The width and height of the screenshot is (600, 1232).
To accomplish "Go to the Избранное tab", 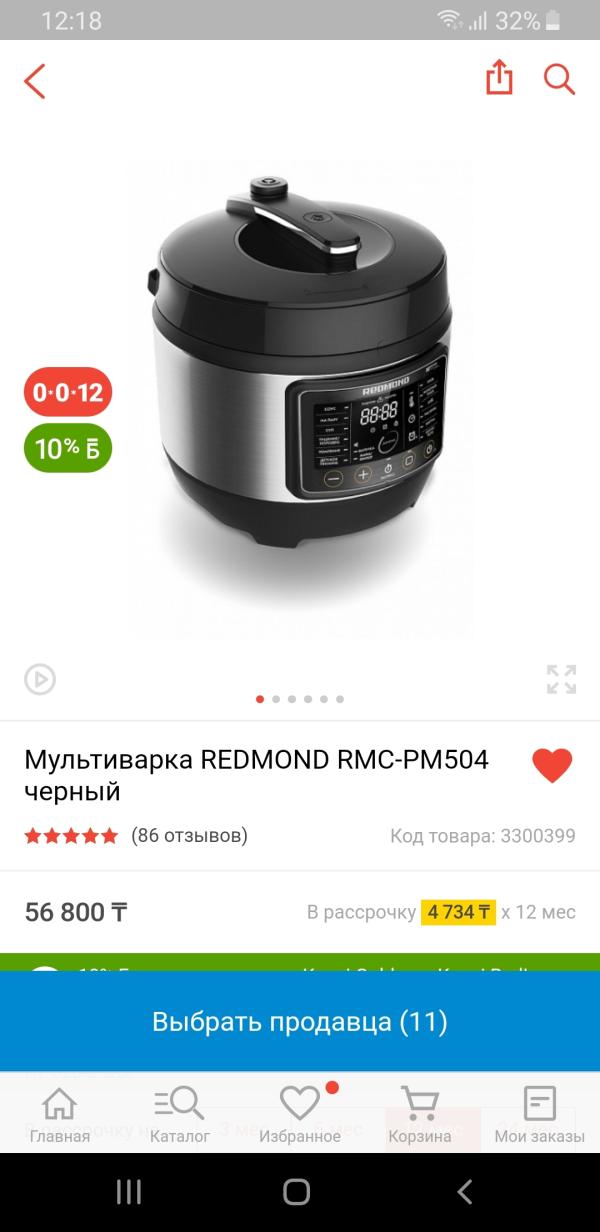I will pos(300,1114).
